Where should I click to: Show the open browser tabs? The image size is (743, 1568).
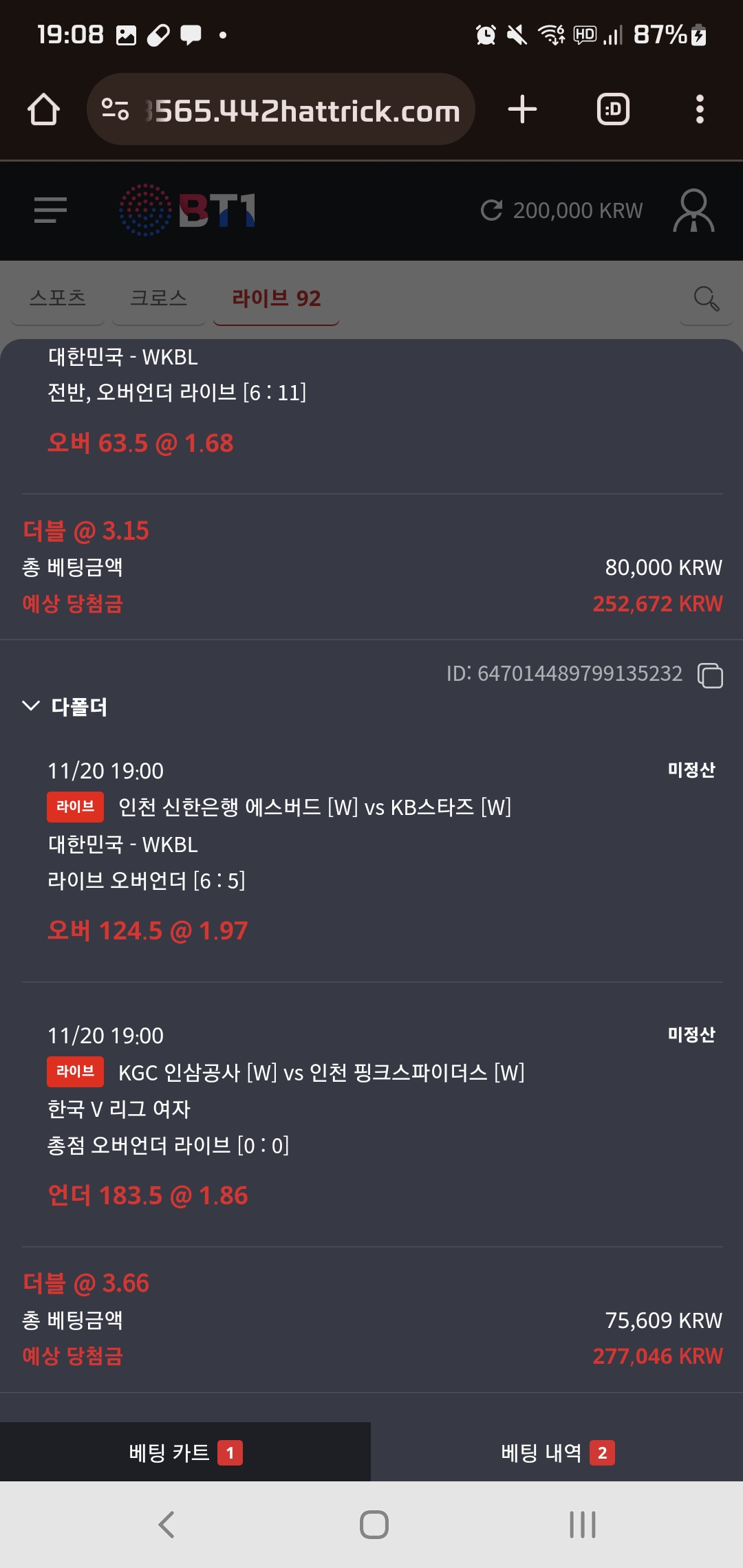[613, 109]
